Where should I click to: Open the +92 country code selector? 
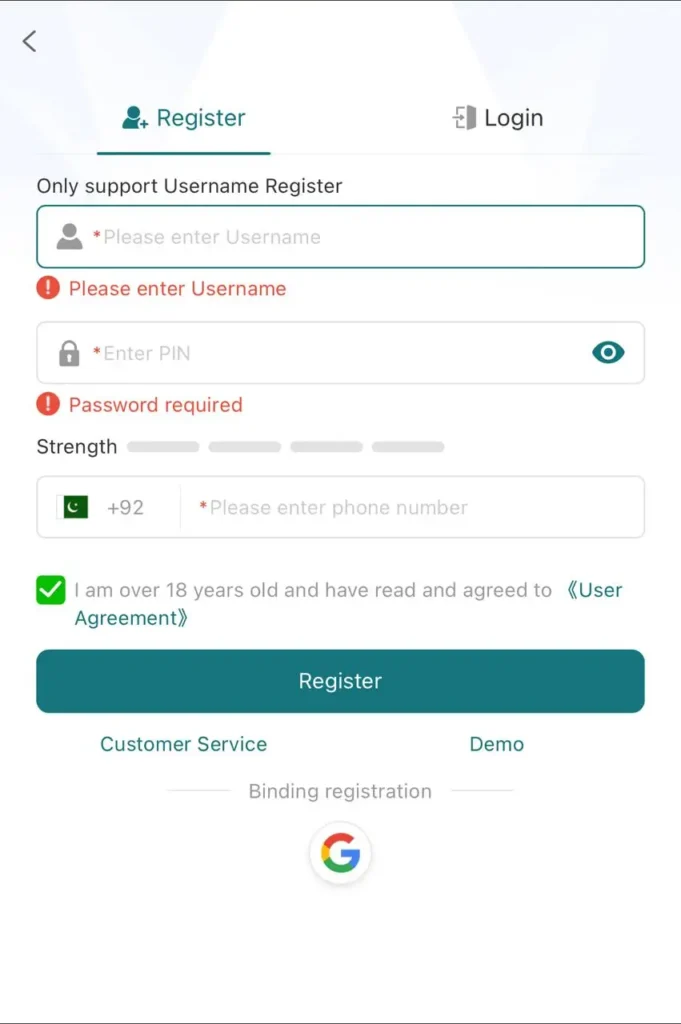(105, 507)
